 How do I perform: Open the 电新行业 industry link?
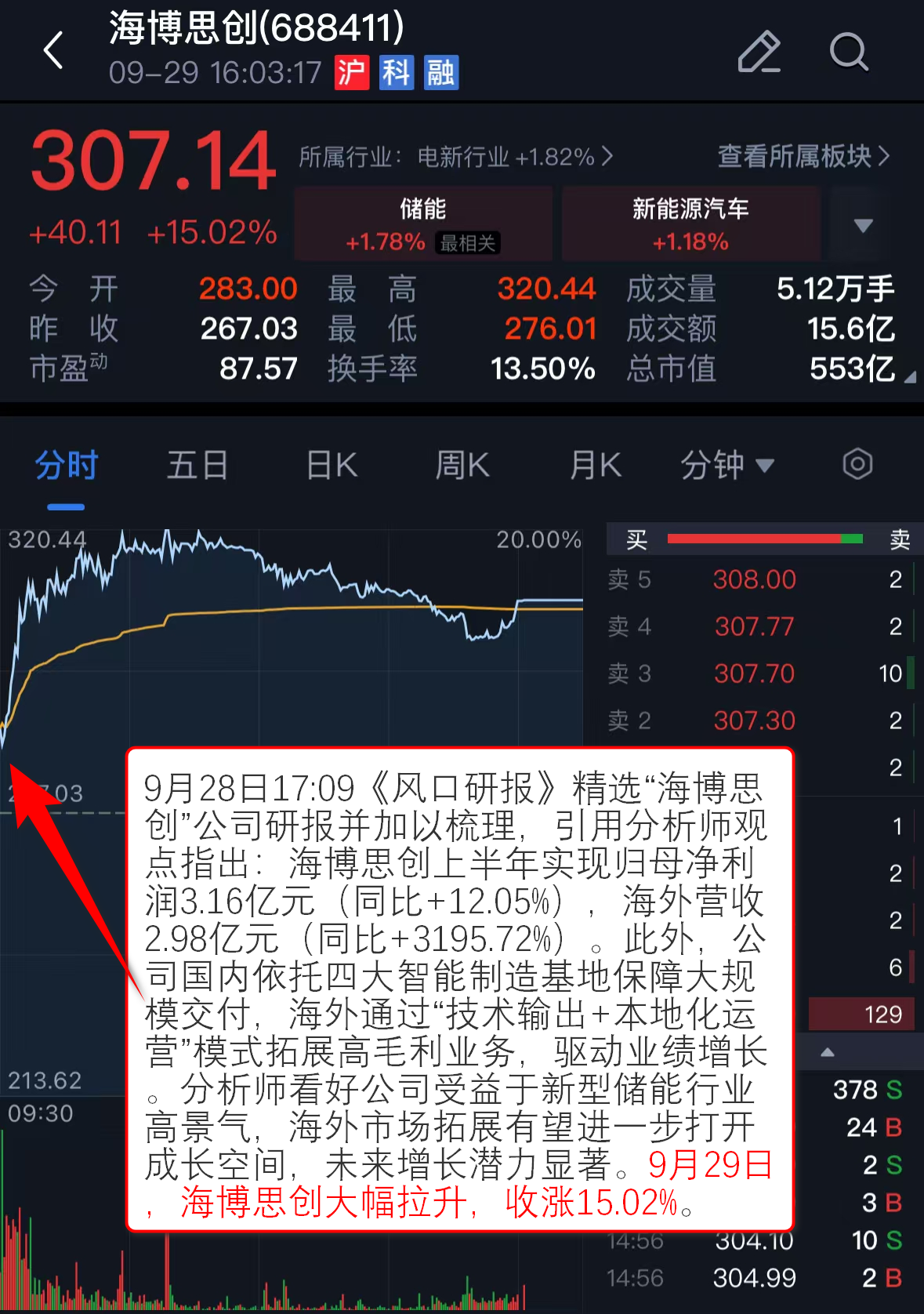point(455,157)
